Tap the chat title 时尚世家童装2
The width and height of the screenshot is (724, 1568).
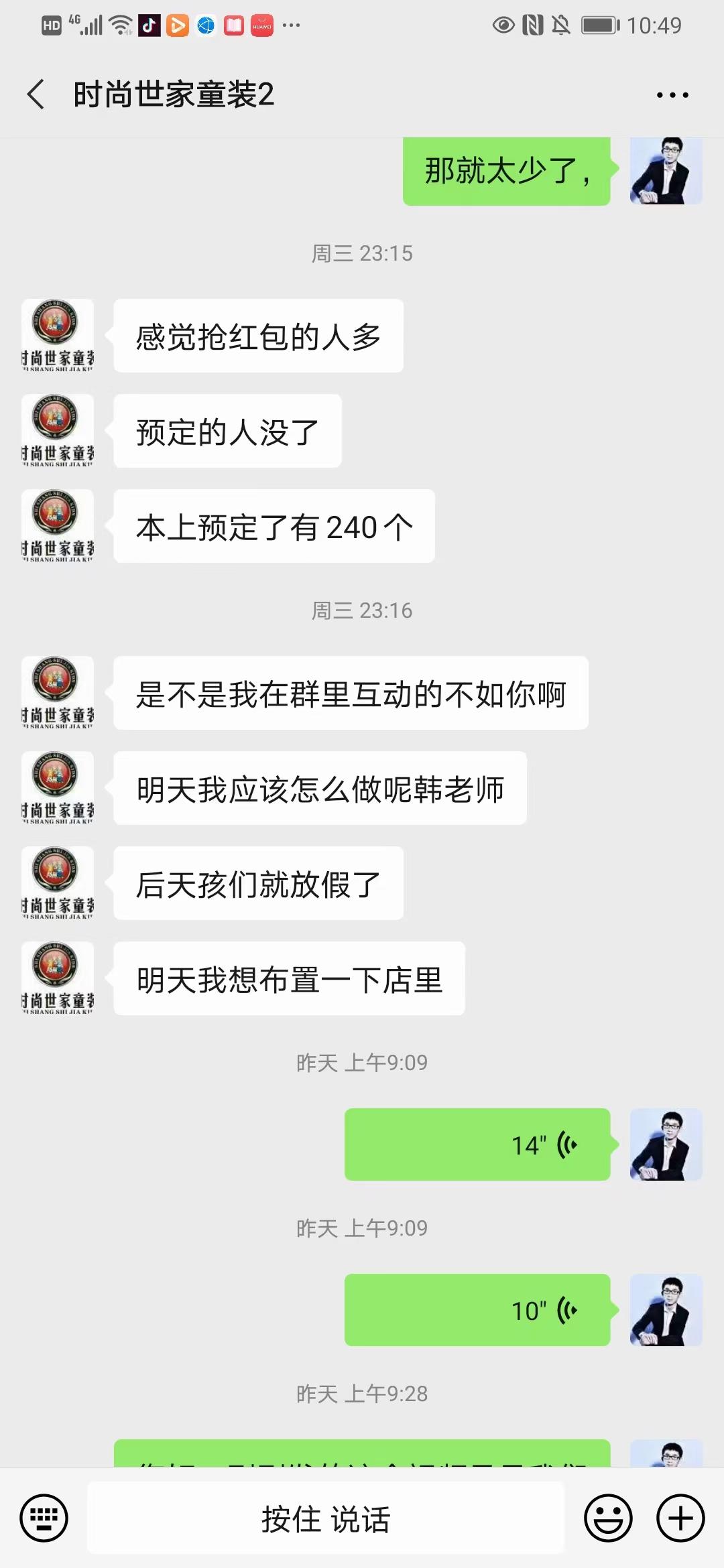coord(173,94)
